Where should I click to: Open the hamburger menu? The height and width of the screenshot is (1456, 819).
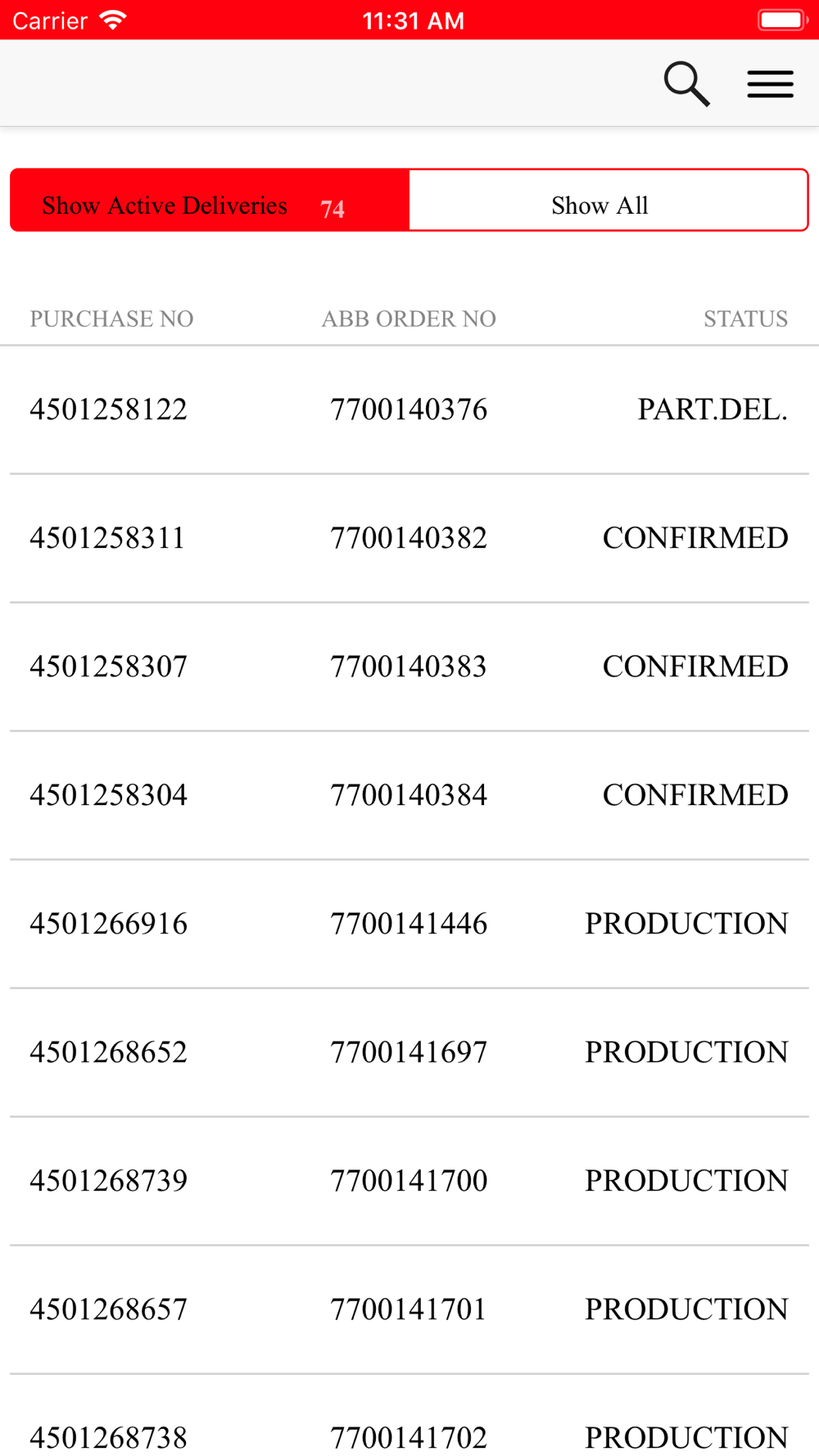770,84
